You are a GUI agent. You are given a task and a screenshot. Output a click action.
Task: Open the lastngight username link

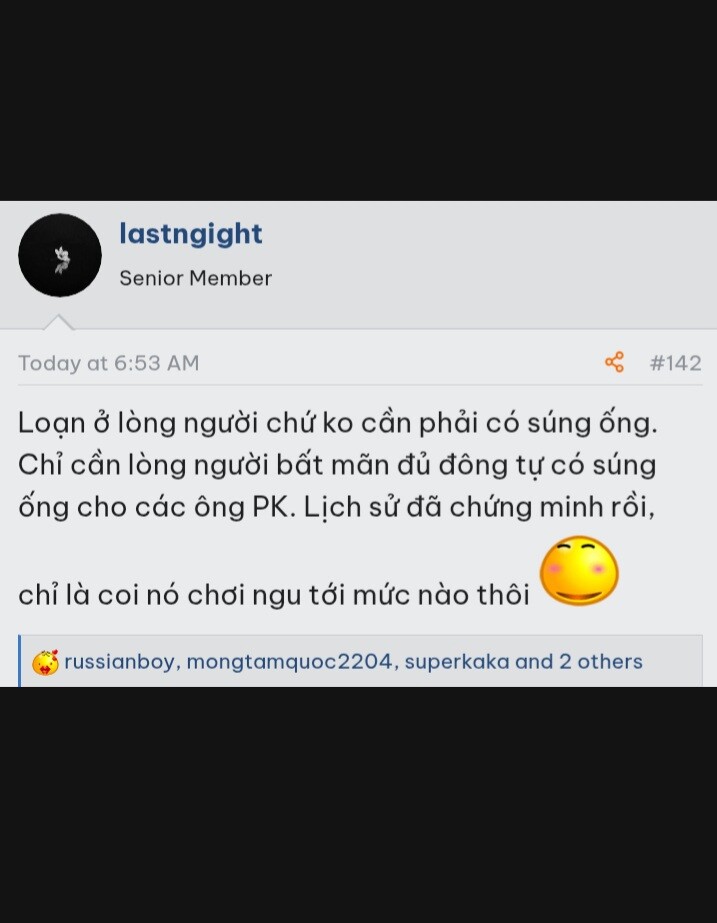pyautogui.click(x=191, y=234)
